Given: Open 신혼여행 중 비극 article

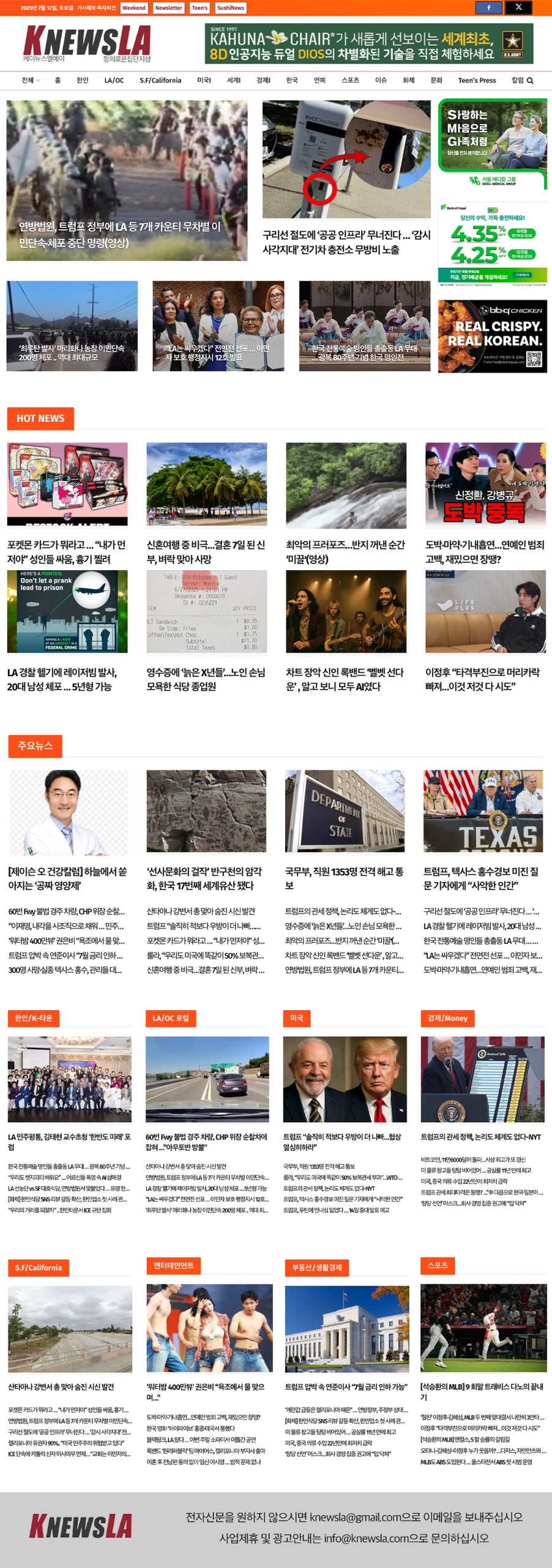Looking at the screenshot, I should click(206, 551).
